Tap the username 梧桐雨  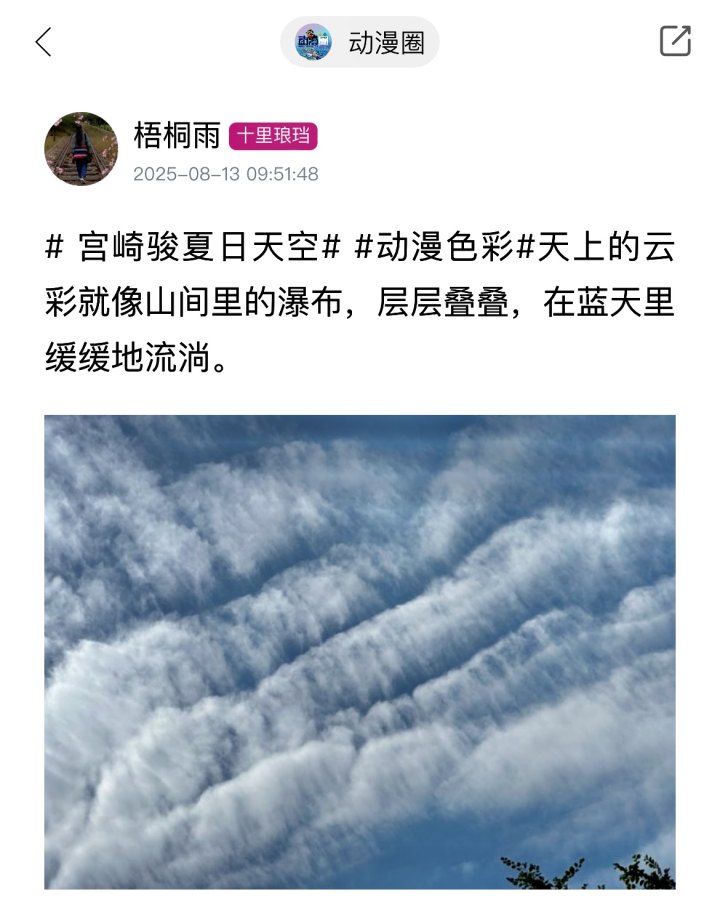[177, 135]
